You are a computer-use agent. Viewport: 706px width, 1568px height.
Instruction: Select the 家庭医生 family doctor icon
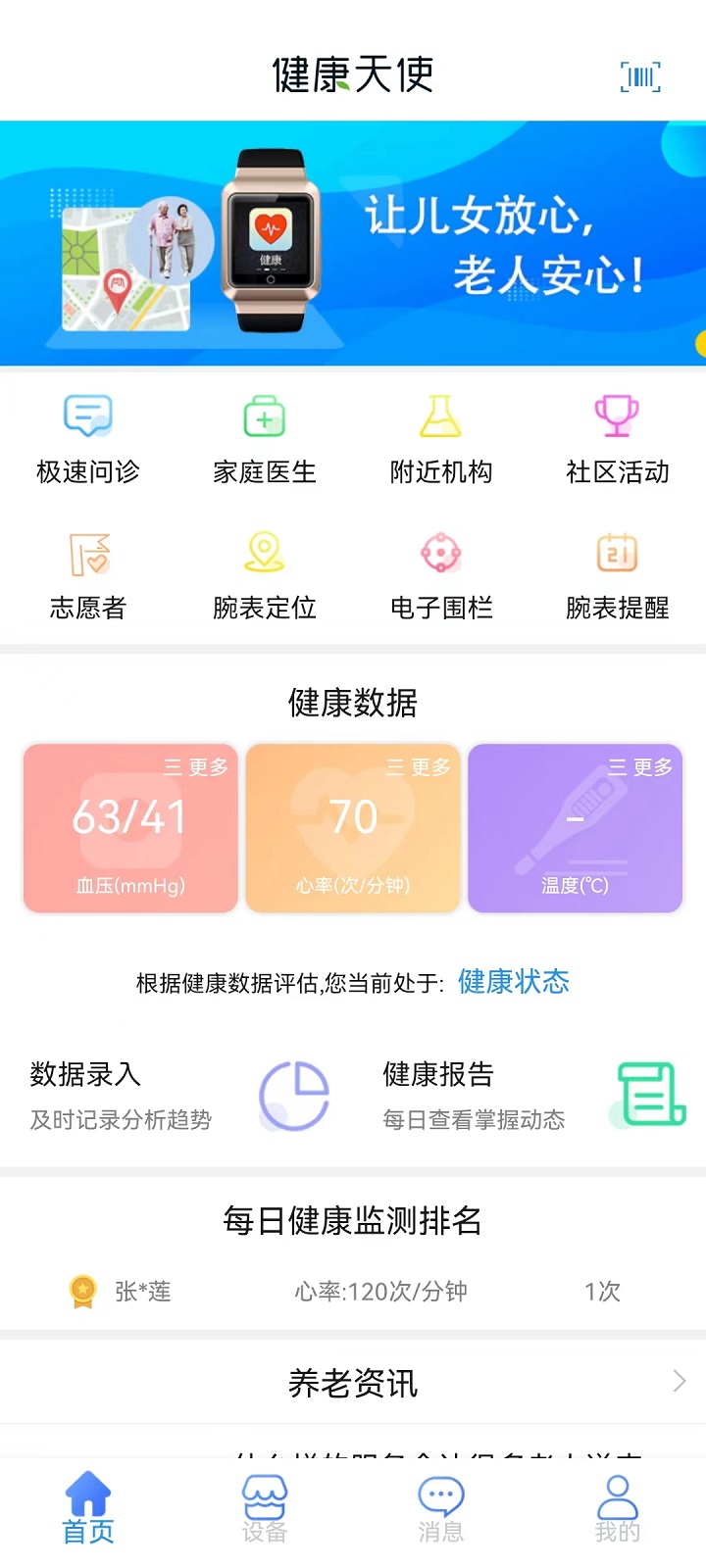coord(264,436)
